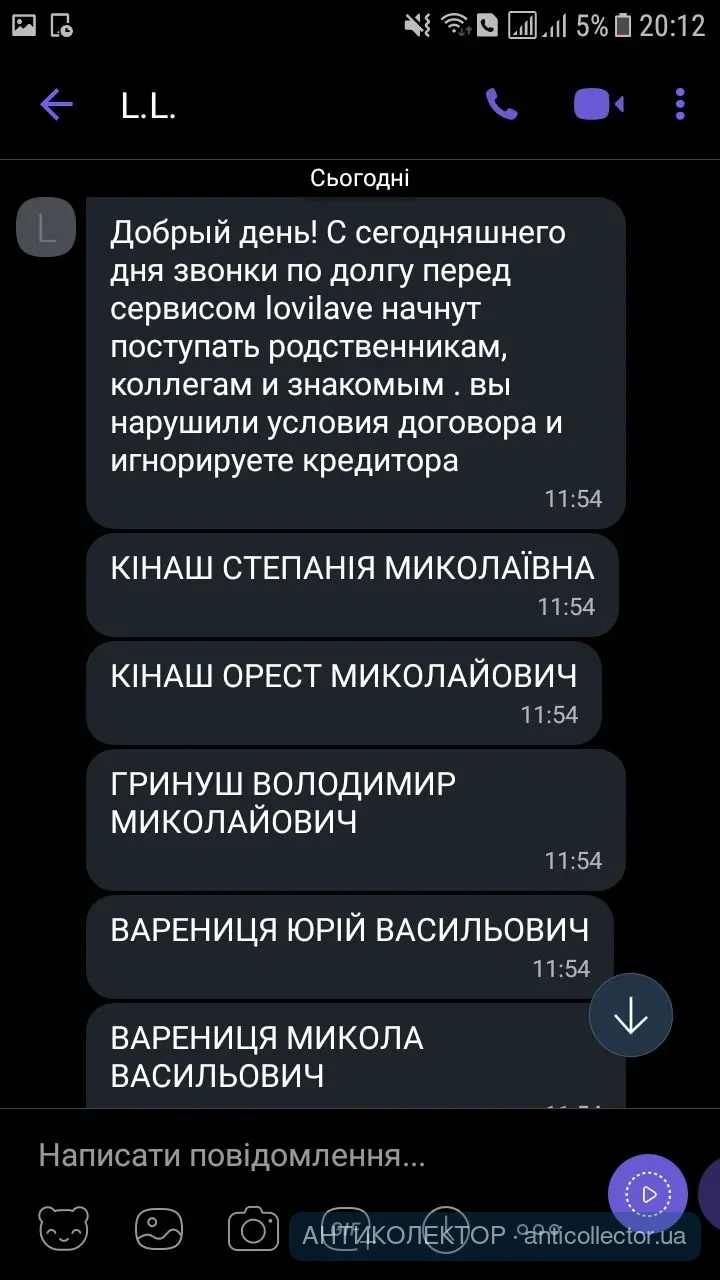Viewport: 720px width, 1280px height.
Task: Go back from the L.L. chat
Action: pyautogui.click(x=56, y=104)
